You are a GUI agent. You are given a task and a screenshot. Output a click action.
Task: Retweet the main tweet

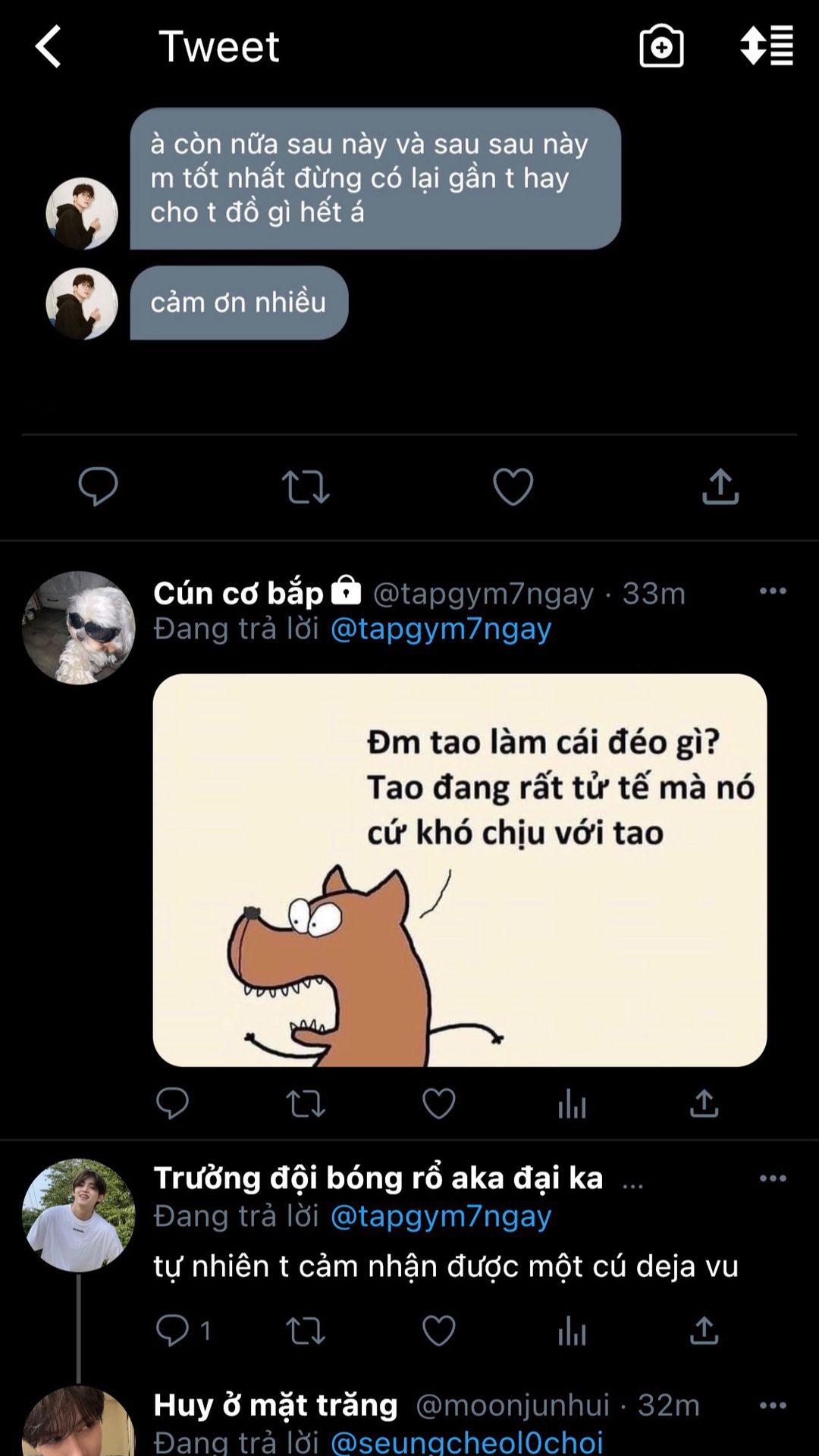306,486
